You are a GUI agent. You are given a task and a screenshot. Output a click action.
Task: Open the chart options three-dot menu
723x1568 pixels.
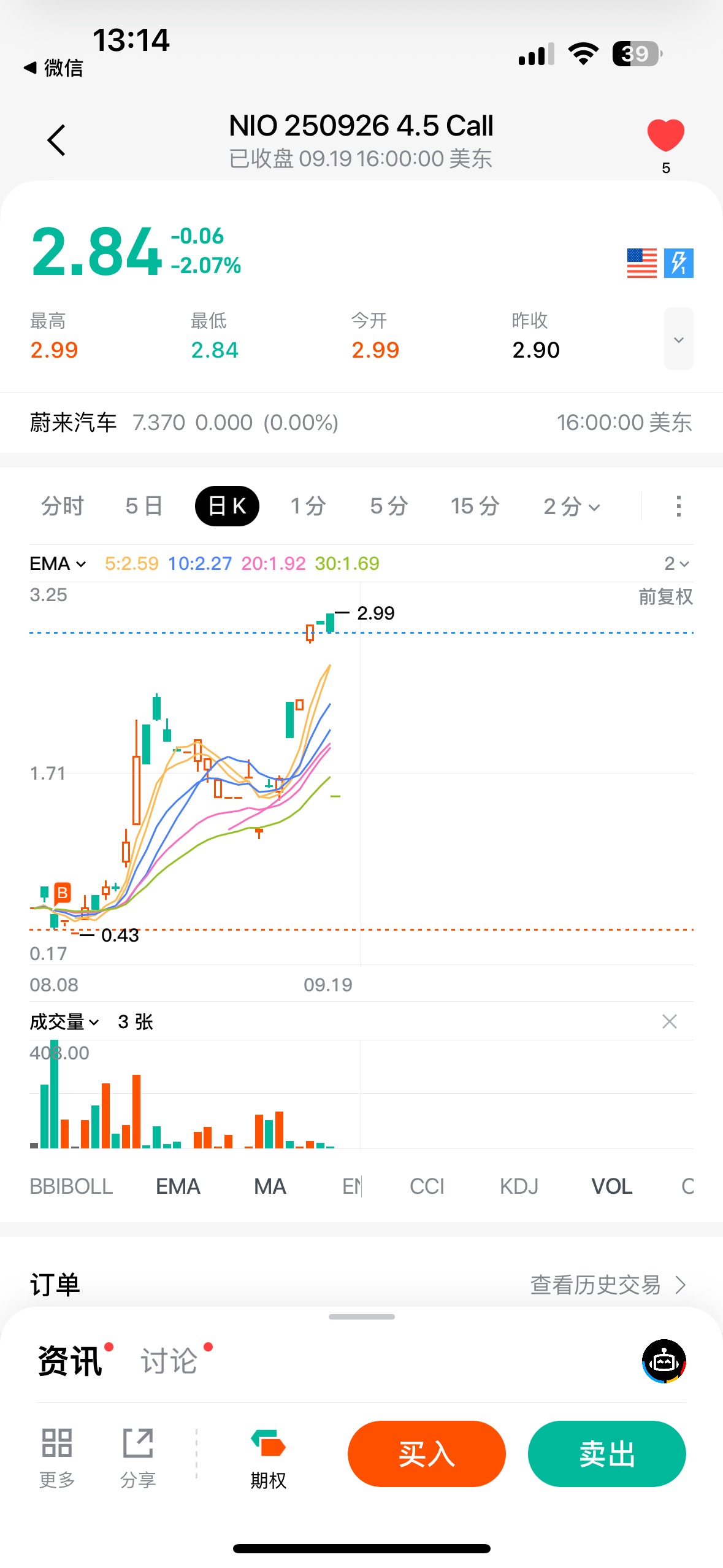[678, 506]
